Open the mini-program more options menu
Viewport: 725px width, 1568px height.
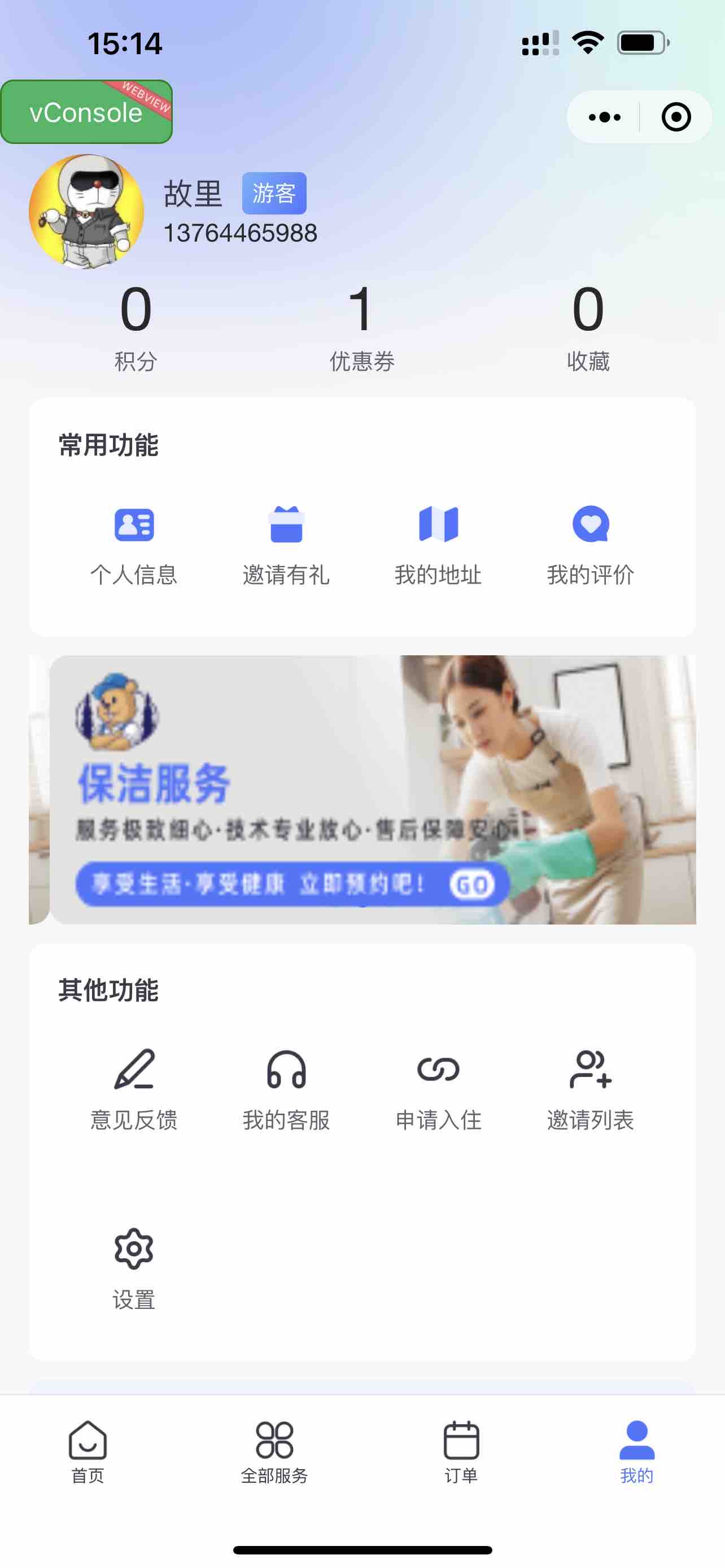coord(604,117)
